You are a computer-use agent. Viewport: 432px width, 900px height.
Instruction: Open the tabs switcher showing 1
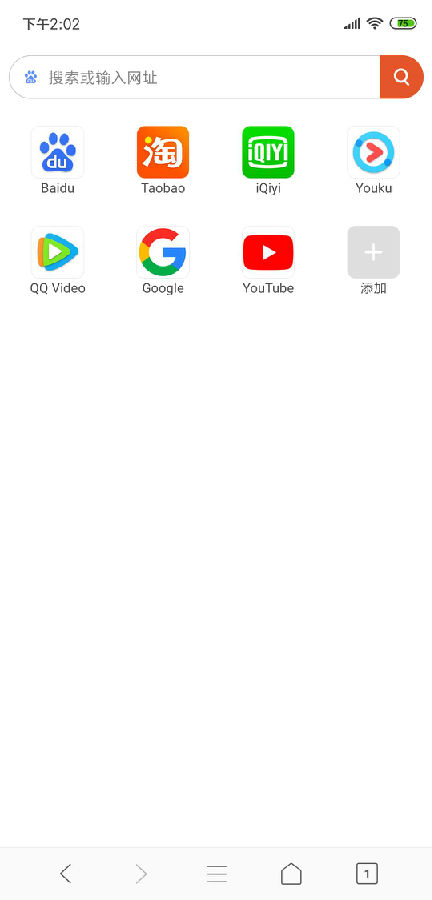point(367,874)
